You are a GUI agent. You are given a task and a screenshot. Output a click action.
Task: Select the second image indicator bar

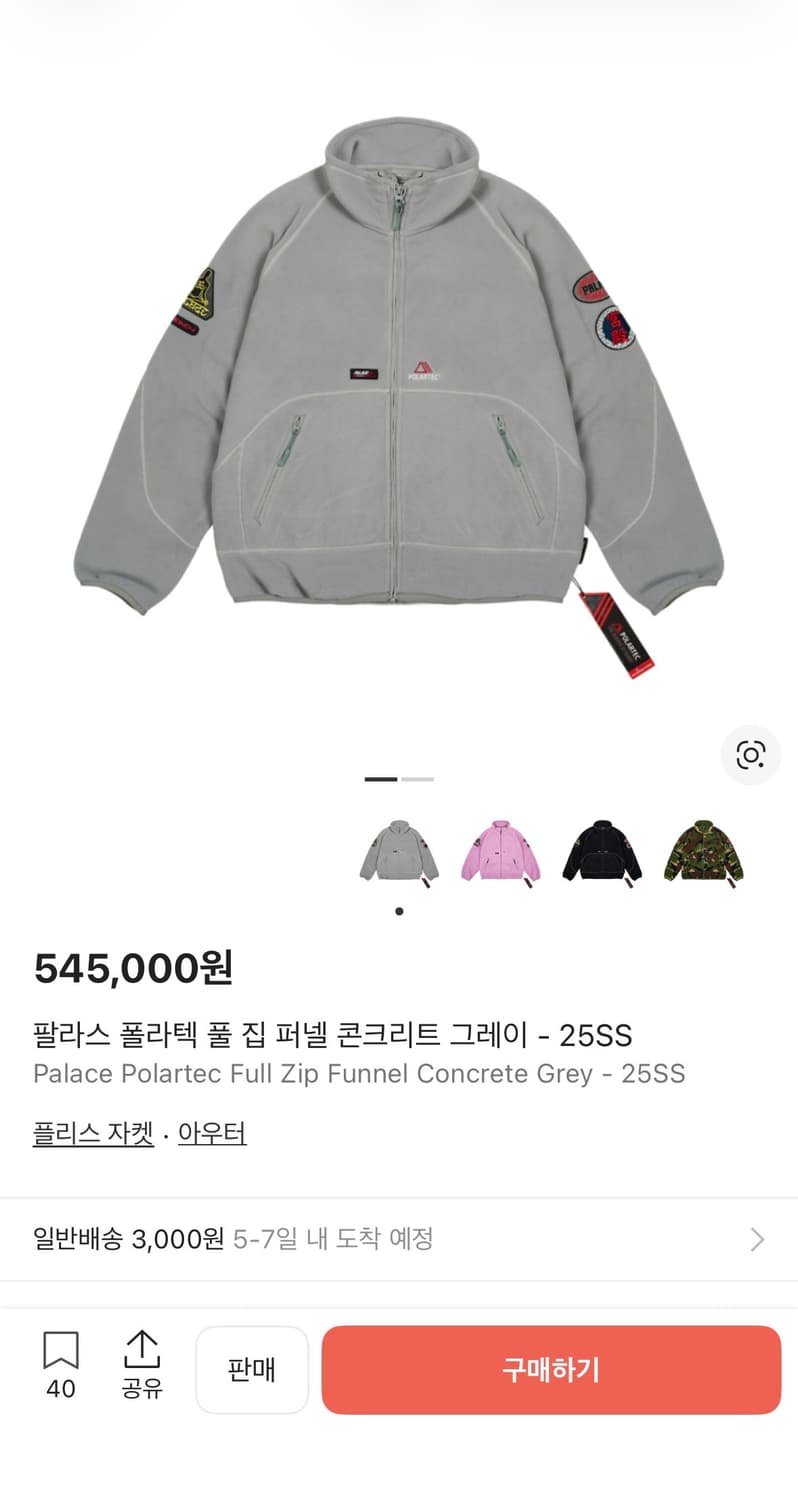(417, 778)
